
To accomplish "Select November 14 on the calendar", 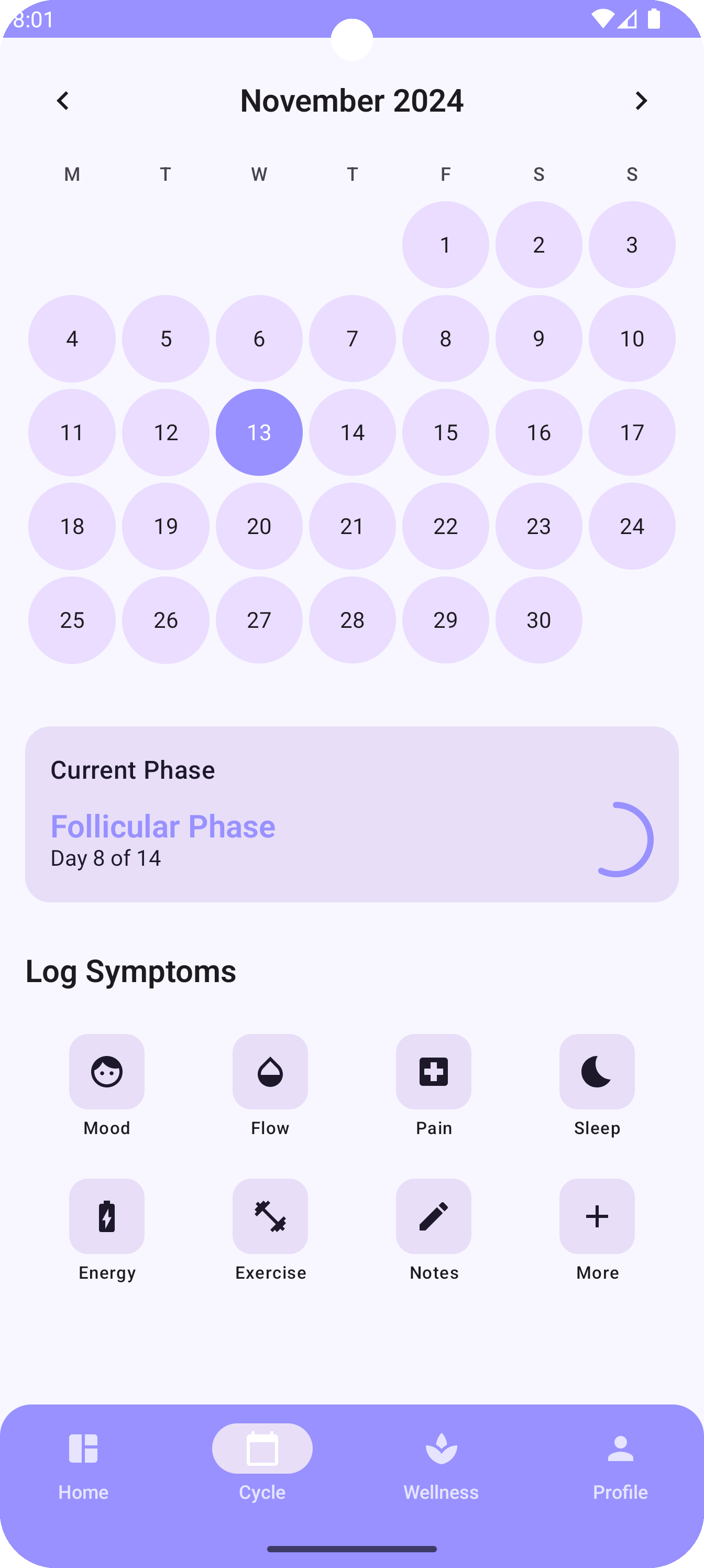I will (353, 432).
